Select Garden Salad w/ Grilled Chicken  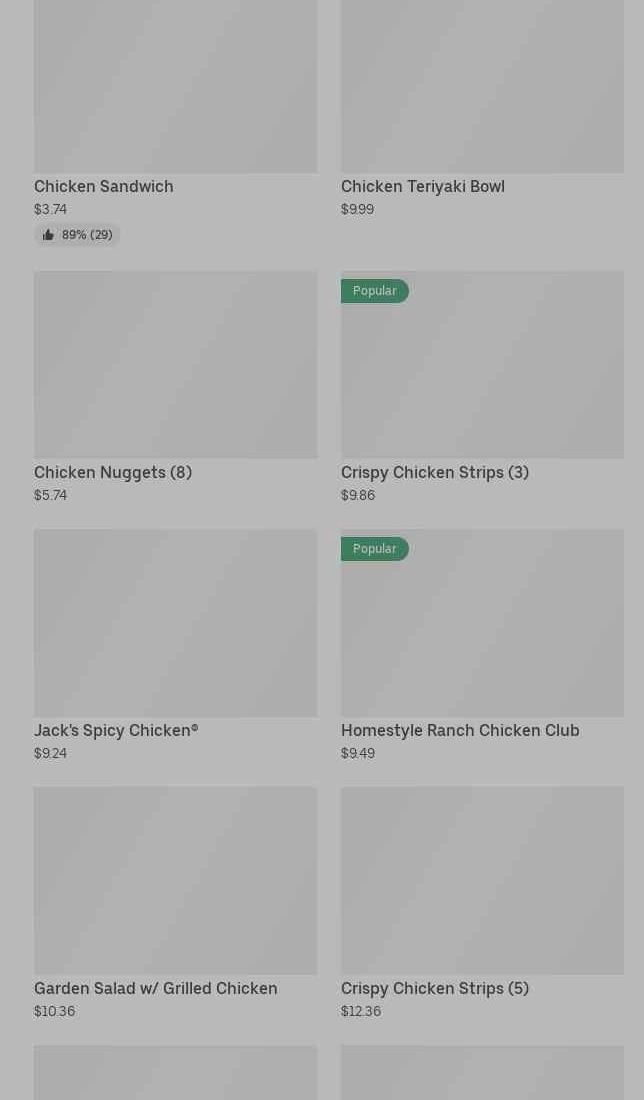175,904
